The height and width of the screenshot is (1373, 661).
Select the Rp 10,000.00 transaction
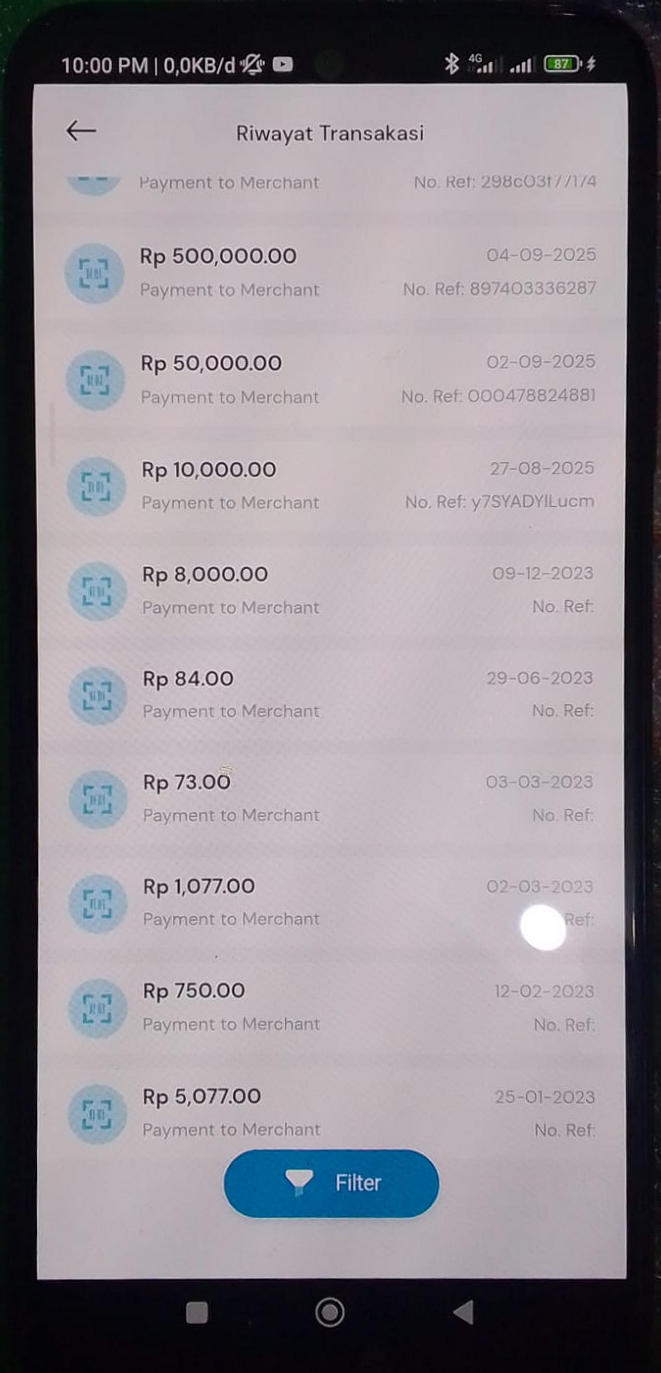tap(330, 485)
